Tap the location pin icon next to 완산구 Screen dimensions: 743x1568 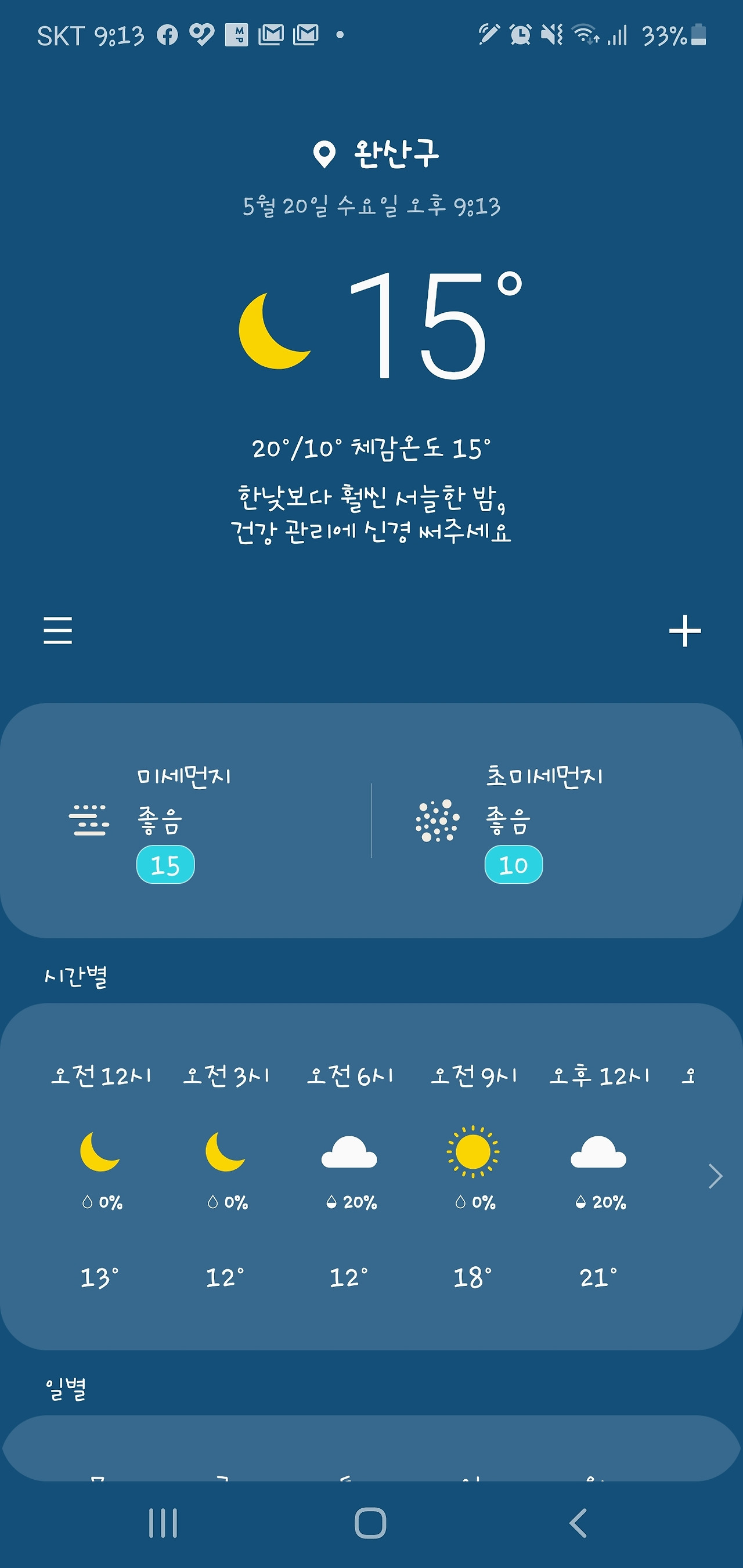click(x=325, y=154)
